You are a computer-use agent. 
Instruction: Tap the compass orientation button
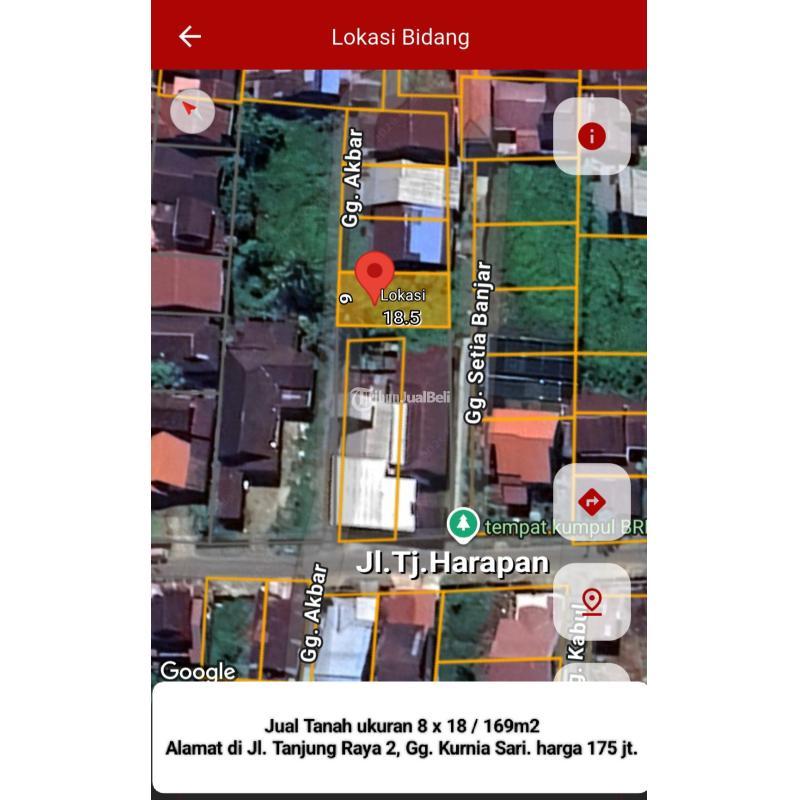coord(192,109)
